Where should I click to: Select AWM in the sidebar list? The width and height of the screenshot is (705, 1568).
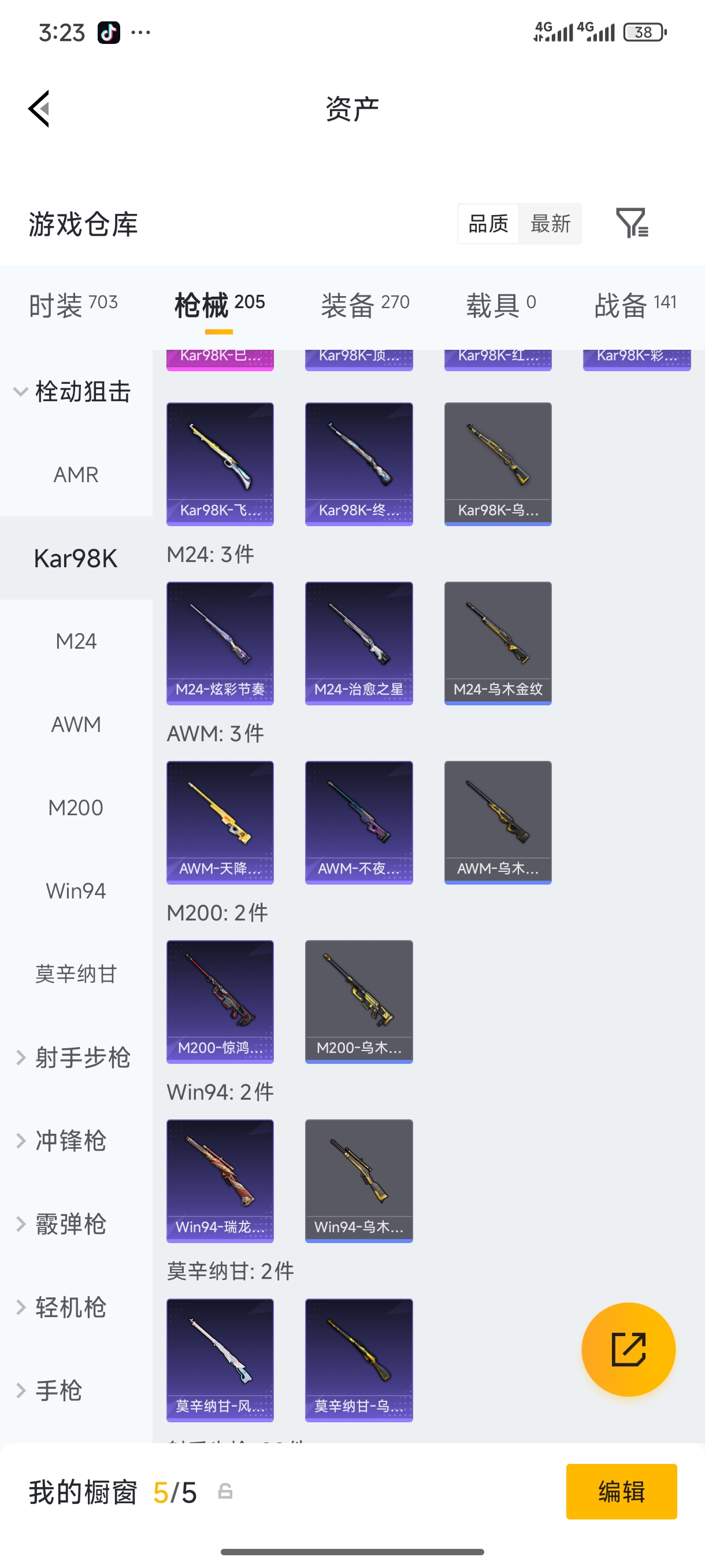[76, 724]
